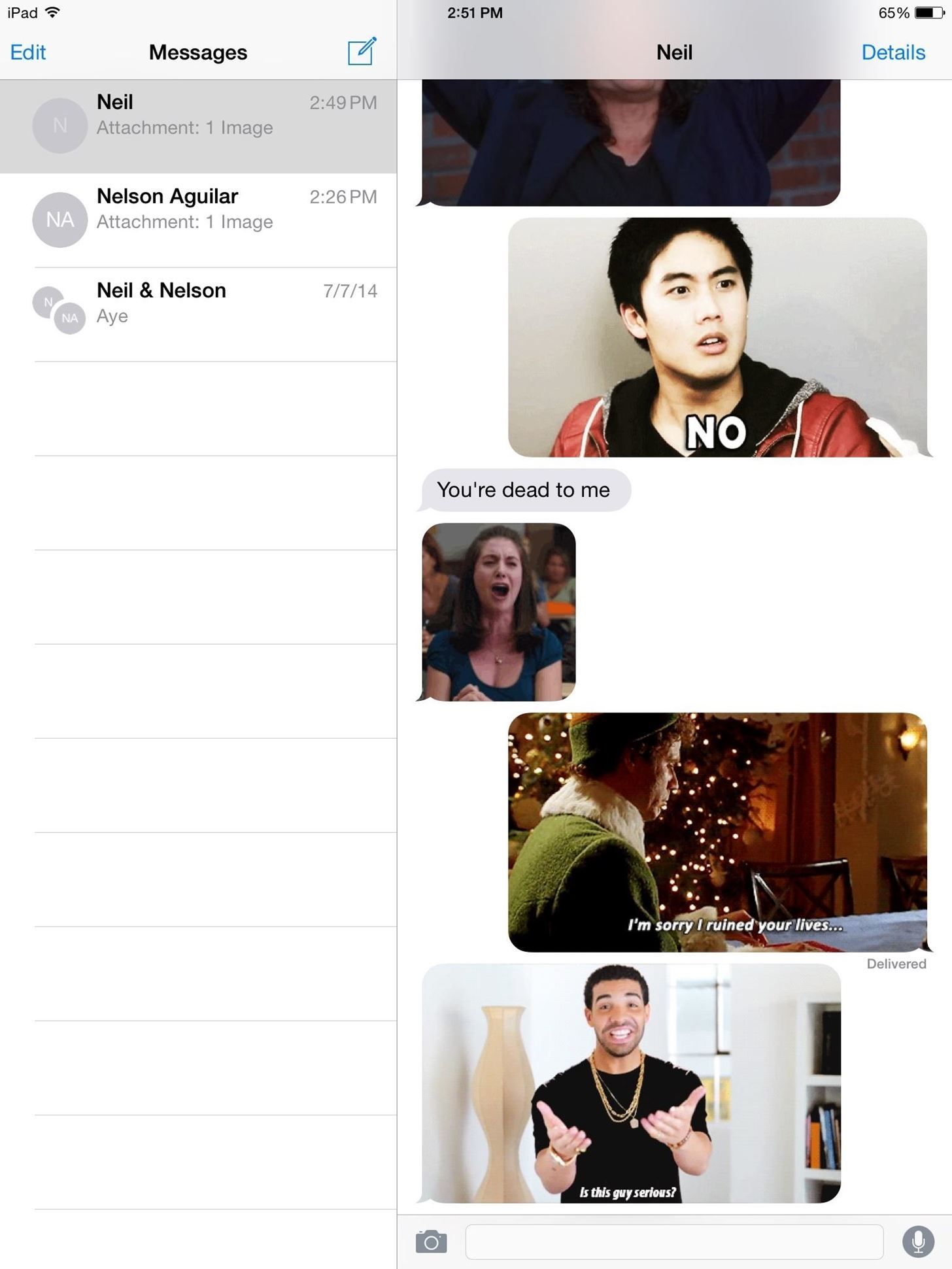The height and width of the screenshot is (1269, 952).
Task: View the screaming woman image attachment
Action: point(498,612)
